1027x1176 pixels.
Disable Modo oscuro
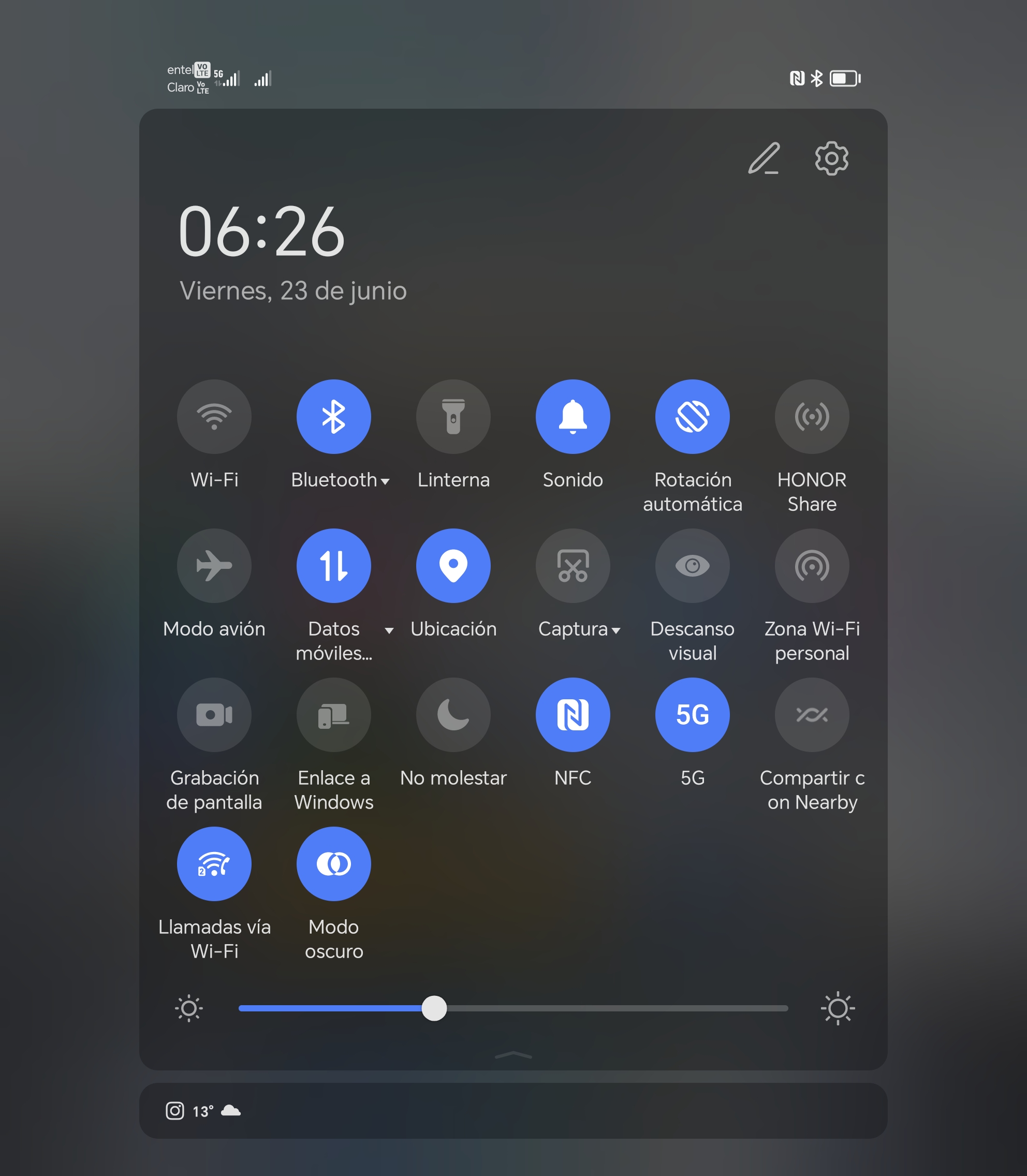333,864
